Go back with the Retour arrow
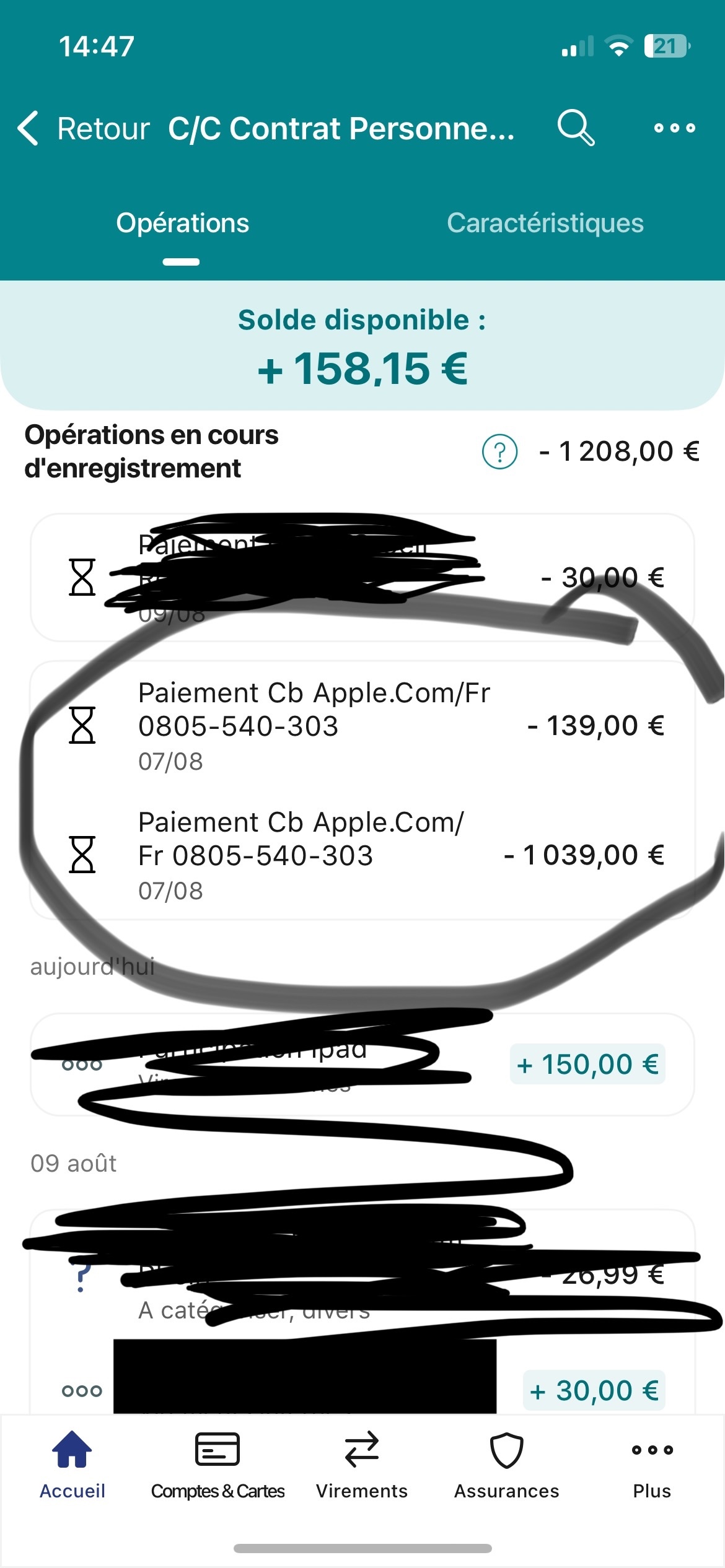Screen dimensions: 725x1568 pyautogui.click(x=84, y=128)
